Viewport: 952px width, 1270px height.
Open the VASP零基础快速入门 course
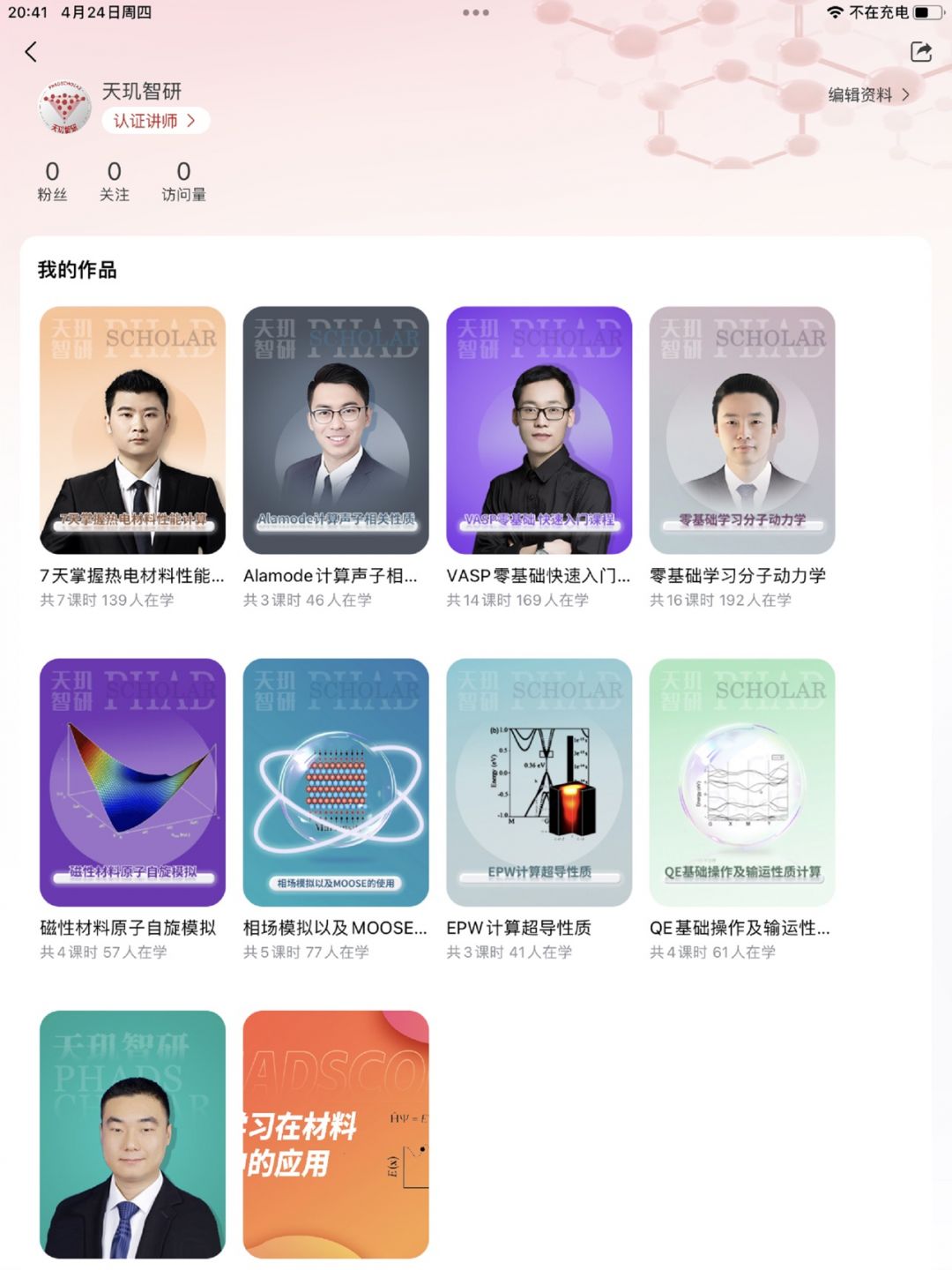pyautogui.click(x=539, y=430)
